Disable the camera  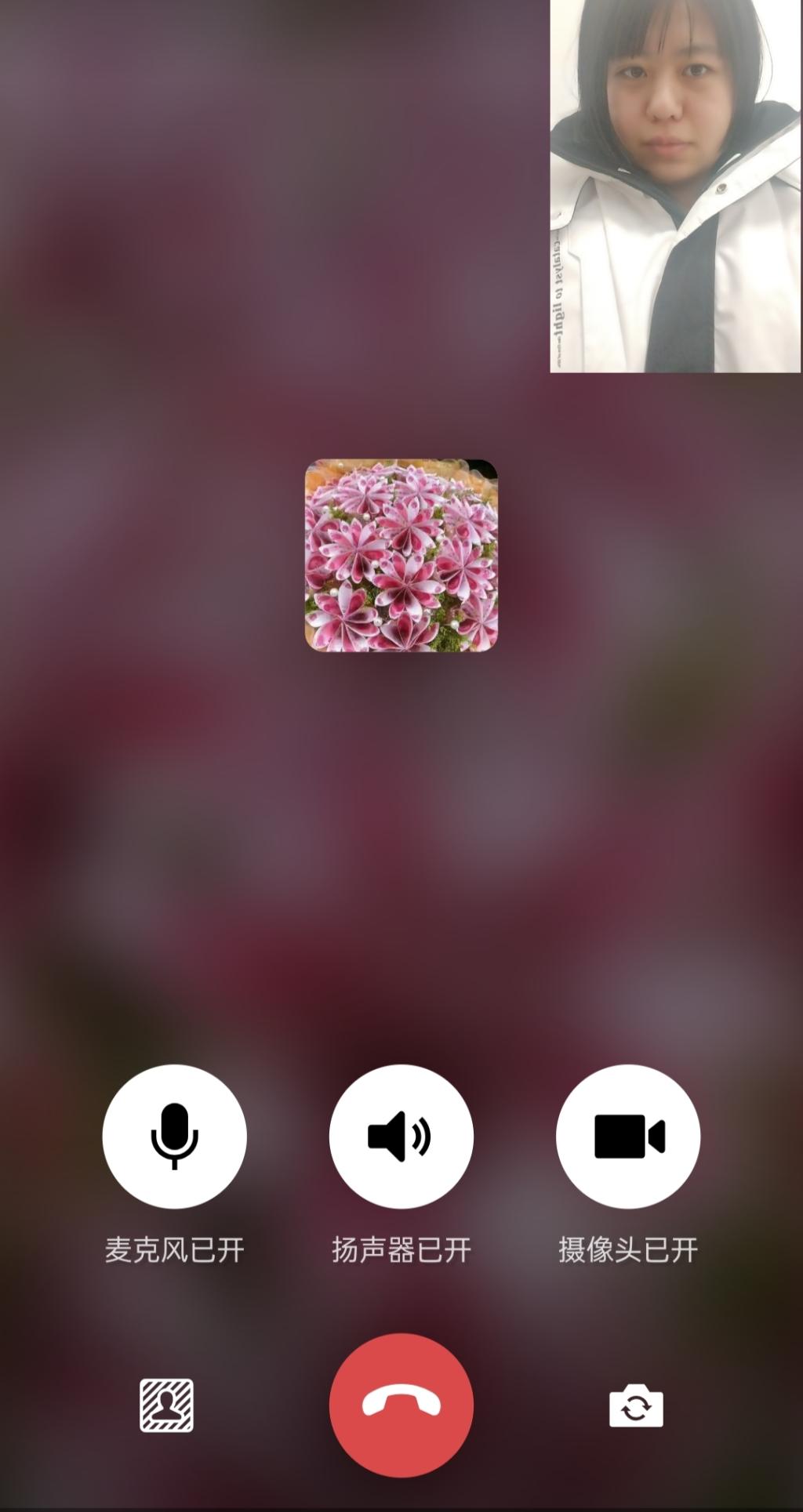pos(627,1136)
